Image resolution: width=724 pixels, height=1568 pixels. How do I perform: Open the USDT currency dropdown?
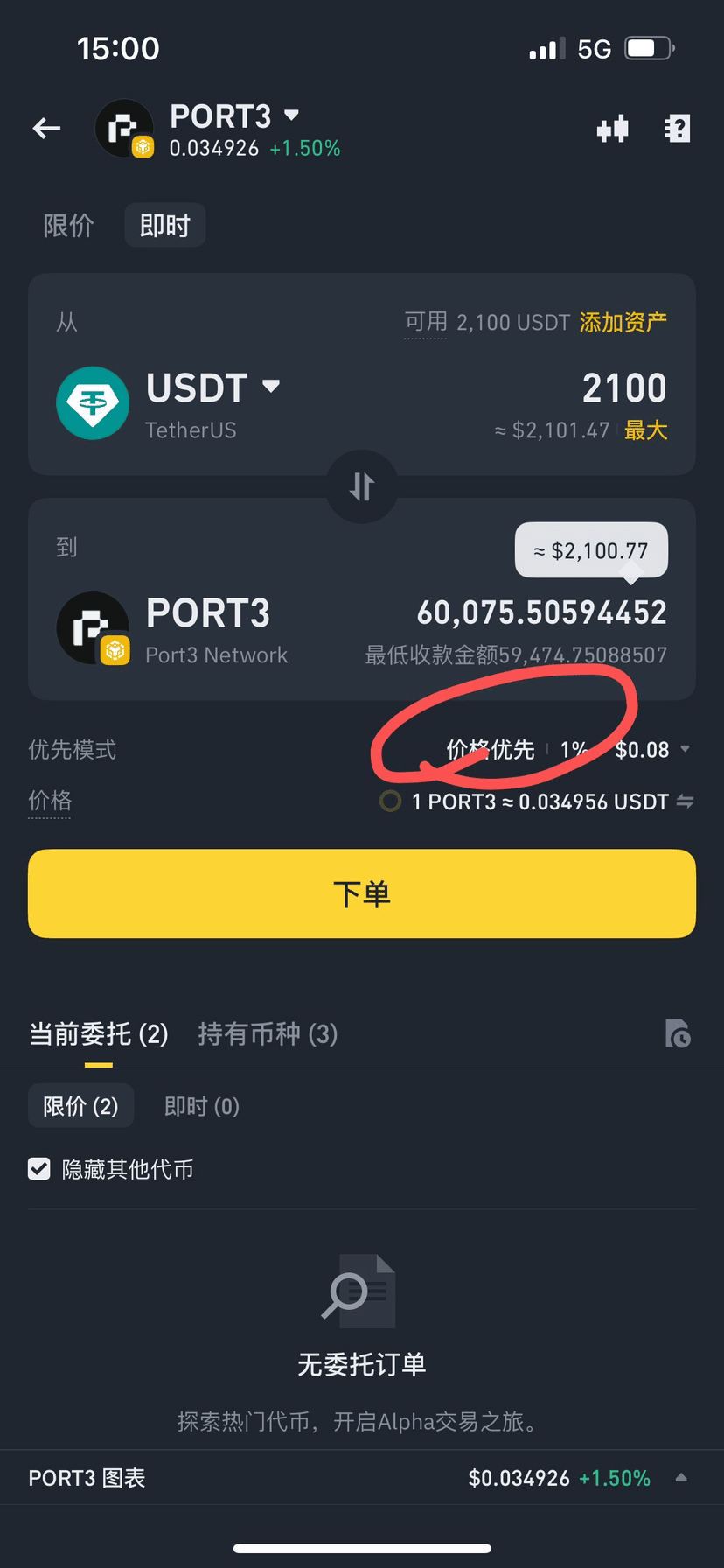271,387
